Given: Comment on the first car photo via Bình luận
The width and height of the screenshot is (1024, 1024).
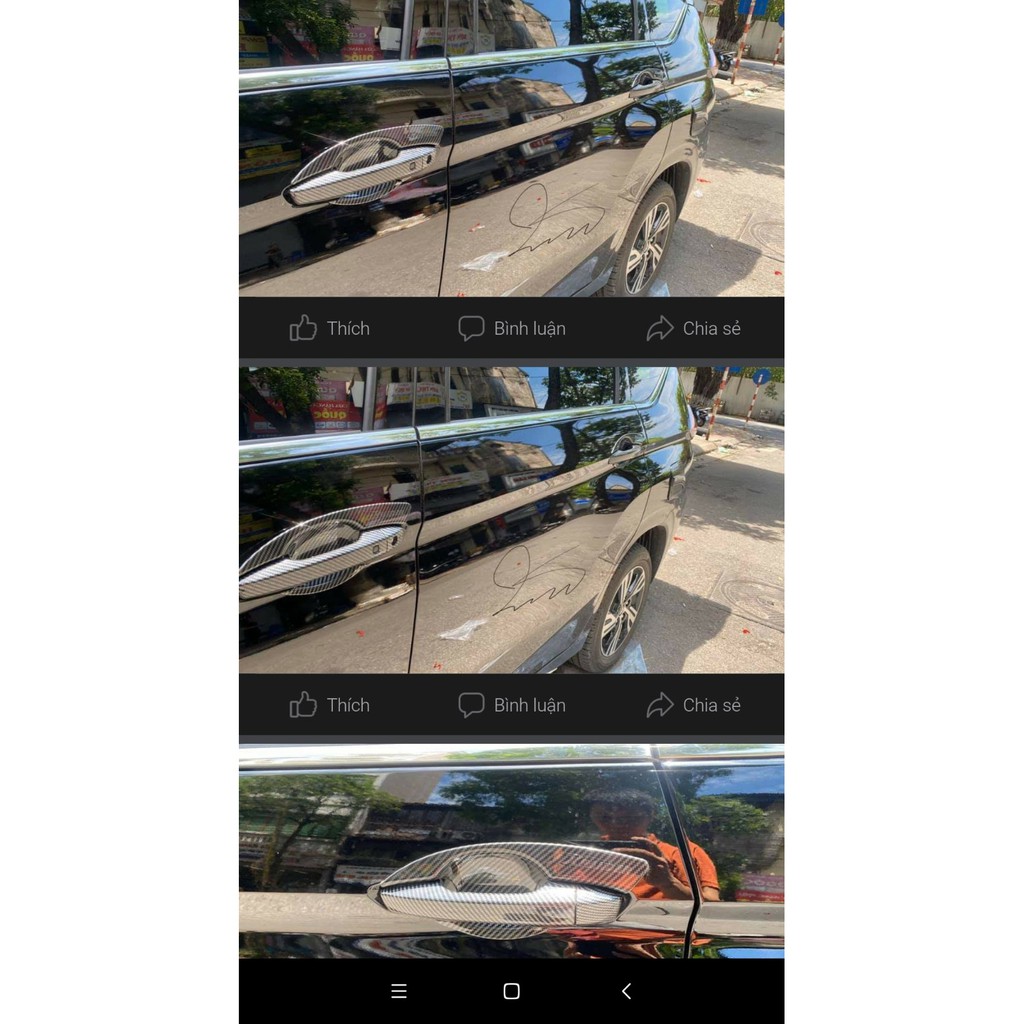Looking at the screenshot, I should click(511, 328).
